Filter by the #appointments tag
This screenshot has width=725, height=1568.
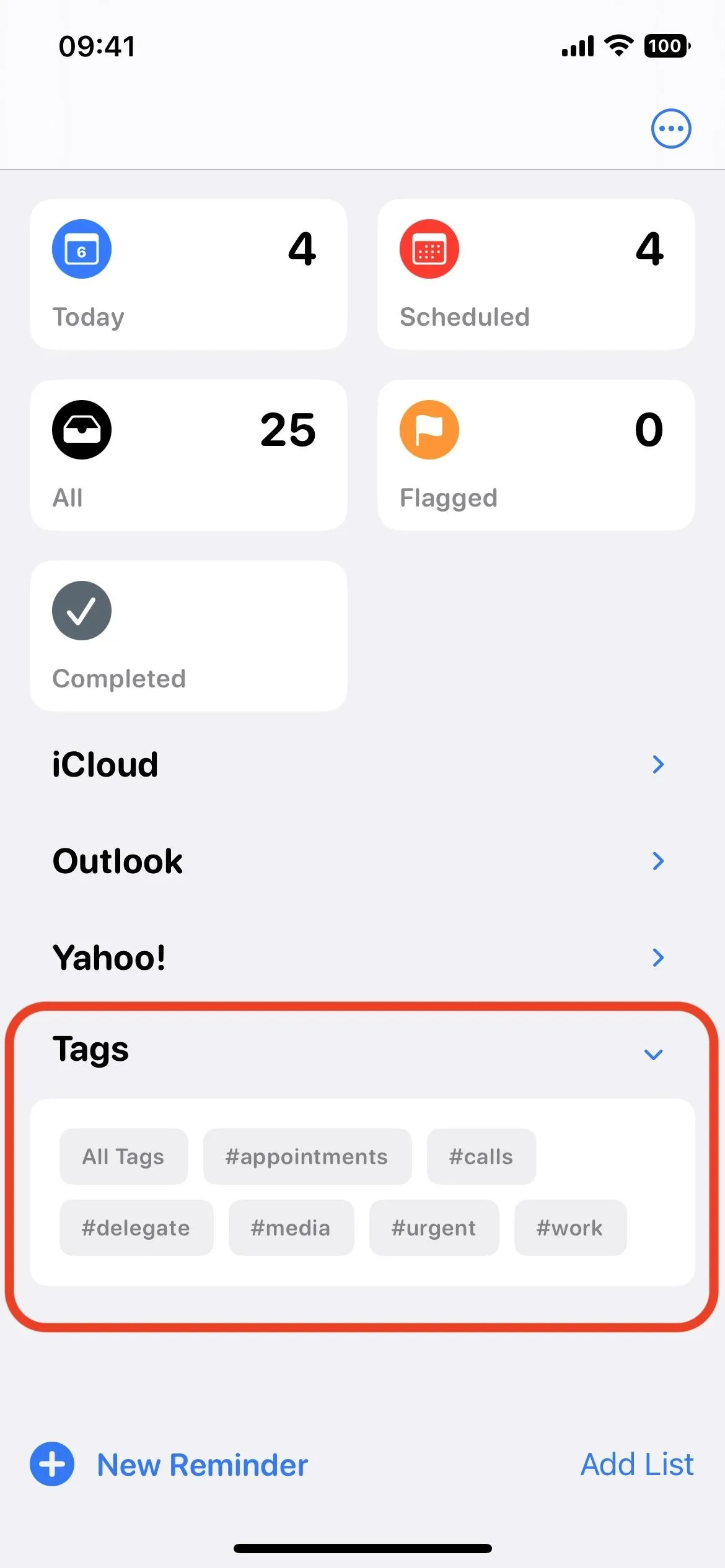[x=307, y=1156]
